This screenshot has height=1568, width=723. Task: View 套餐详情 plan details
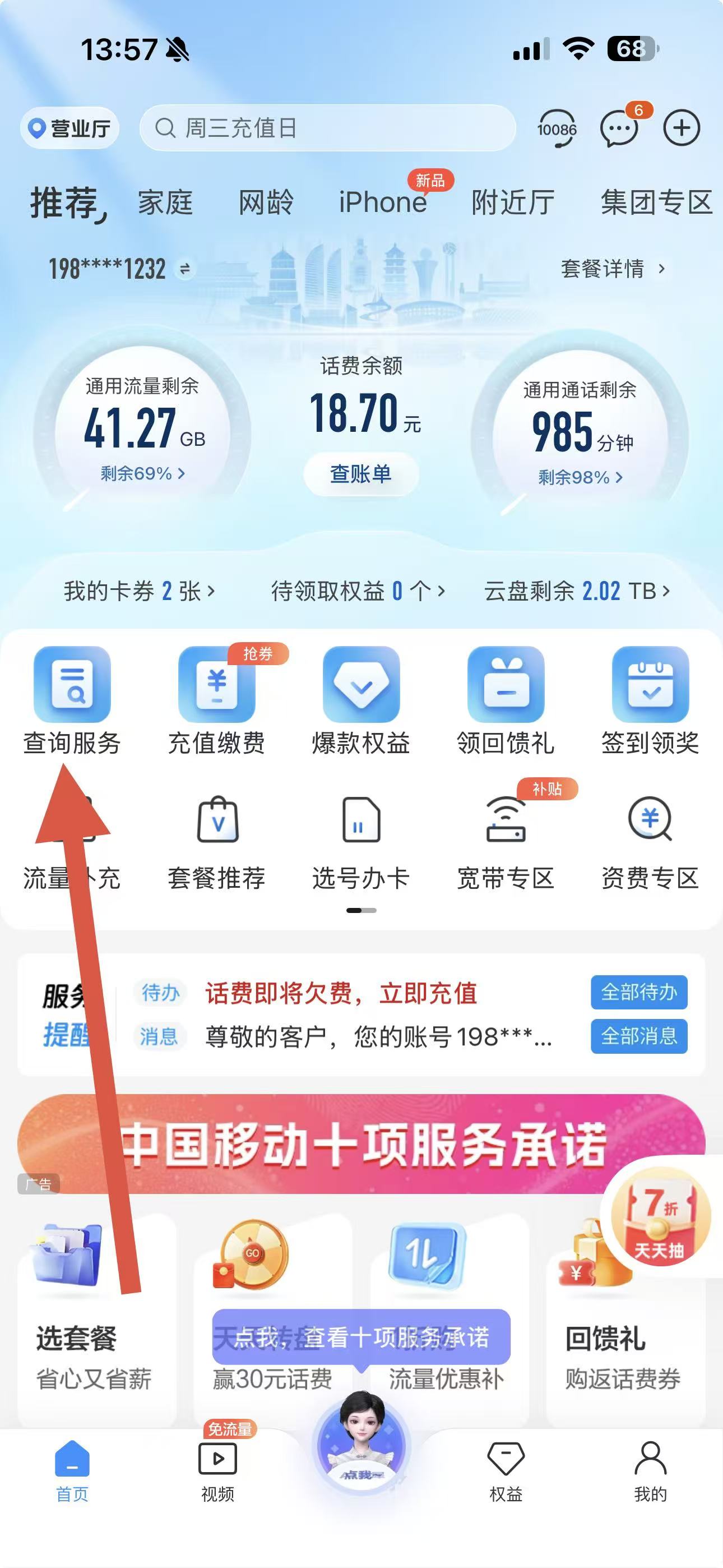[x=611, y=269]
